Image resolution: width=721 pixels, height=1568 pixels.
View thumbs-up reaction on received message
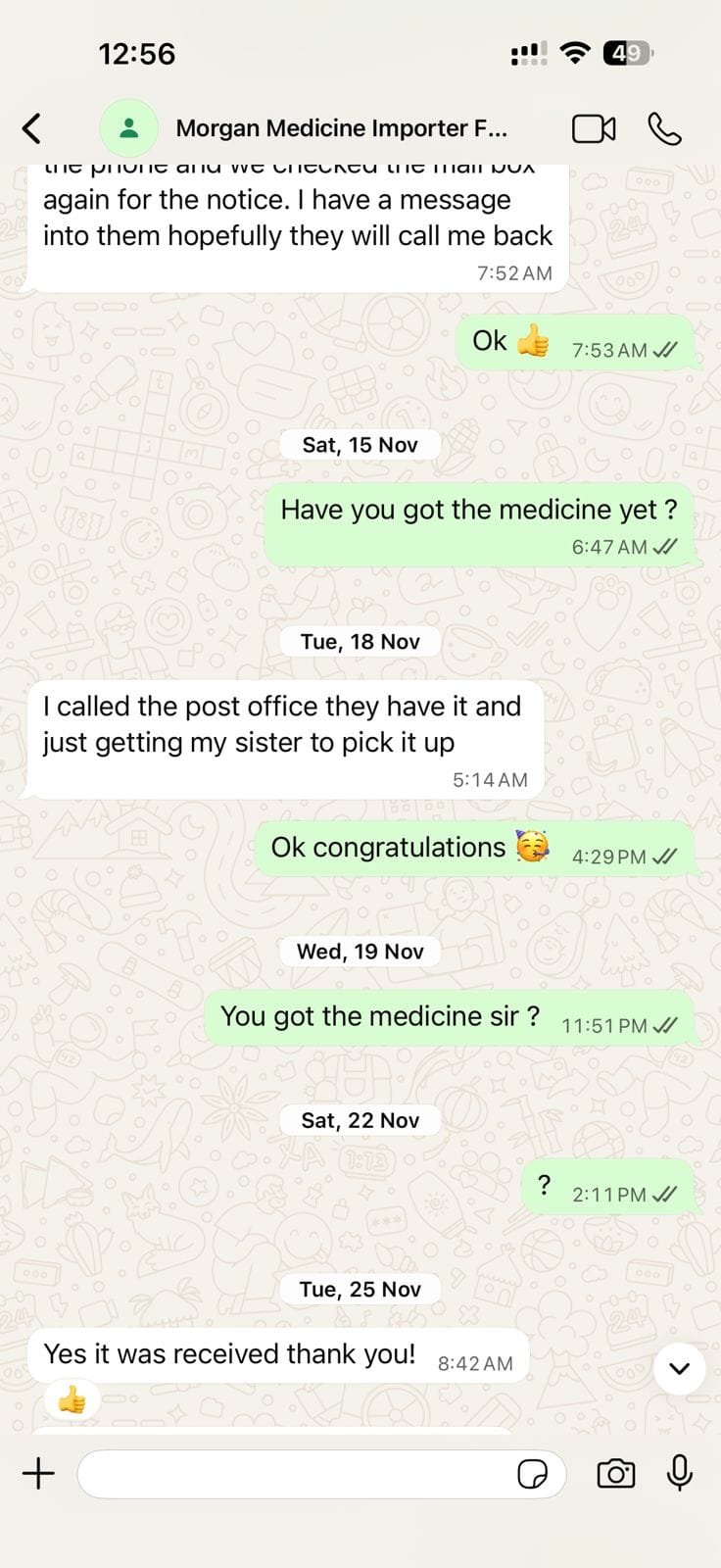(72, 1400)
